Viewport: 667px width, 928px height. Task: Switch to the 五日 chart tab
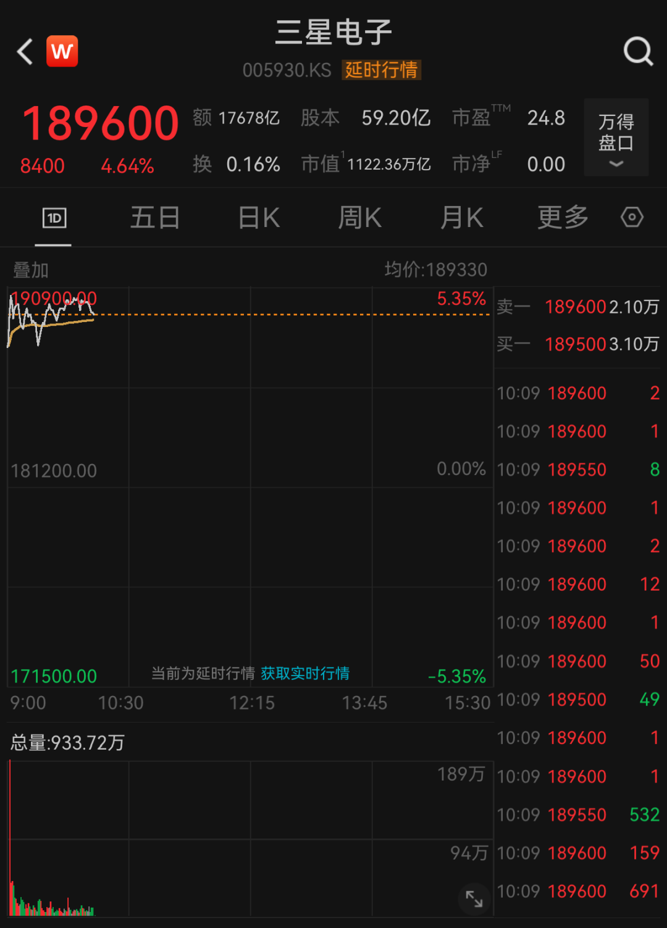point(155,217)
